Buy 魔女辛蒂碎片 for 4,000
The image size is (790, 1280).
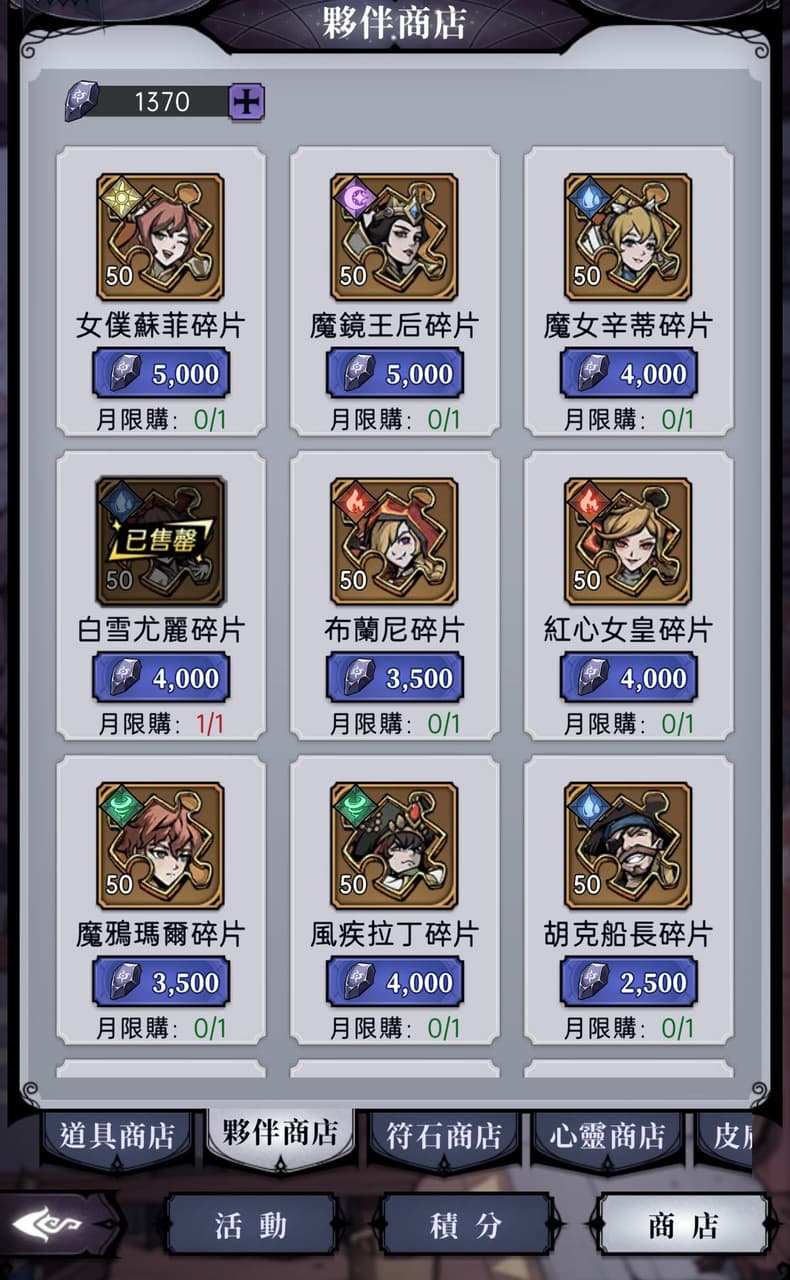click(x=629, y=374)
